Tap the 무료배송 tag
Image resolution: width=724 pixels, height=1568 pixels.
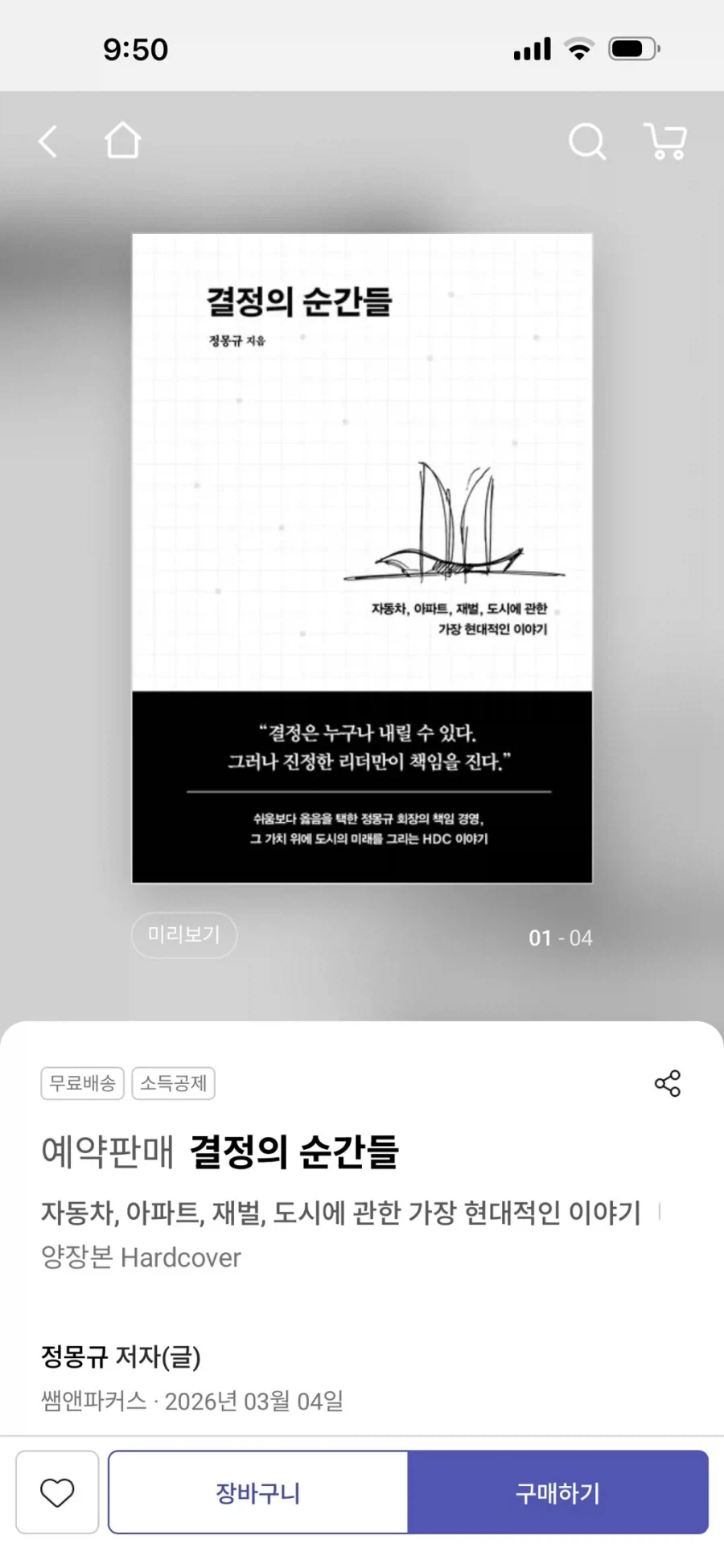pos(81,1083)
